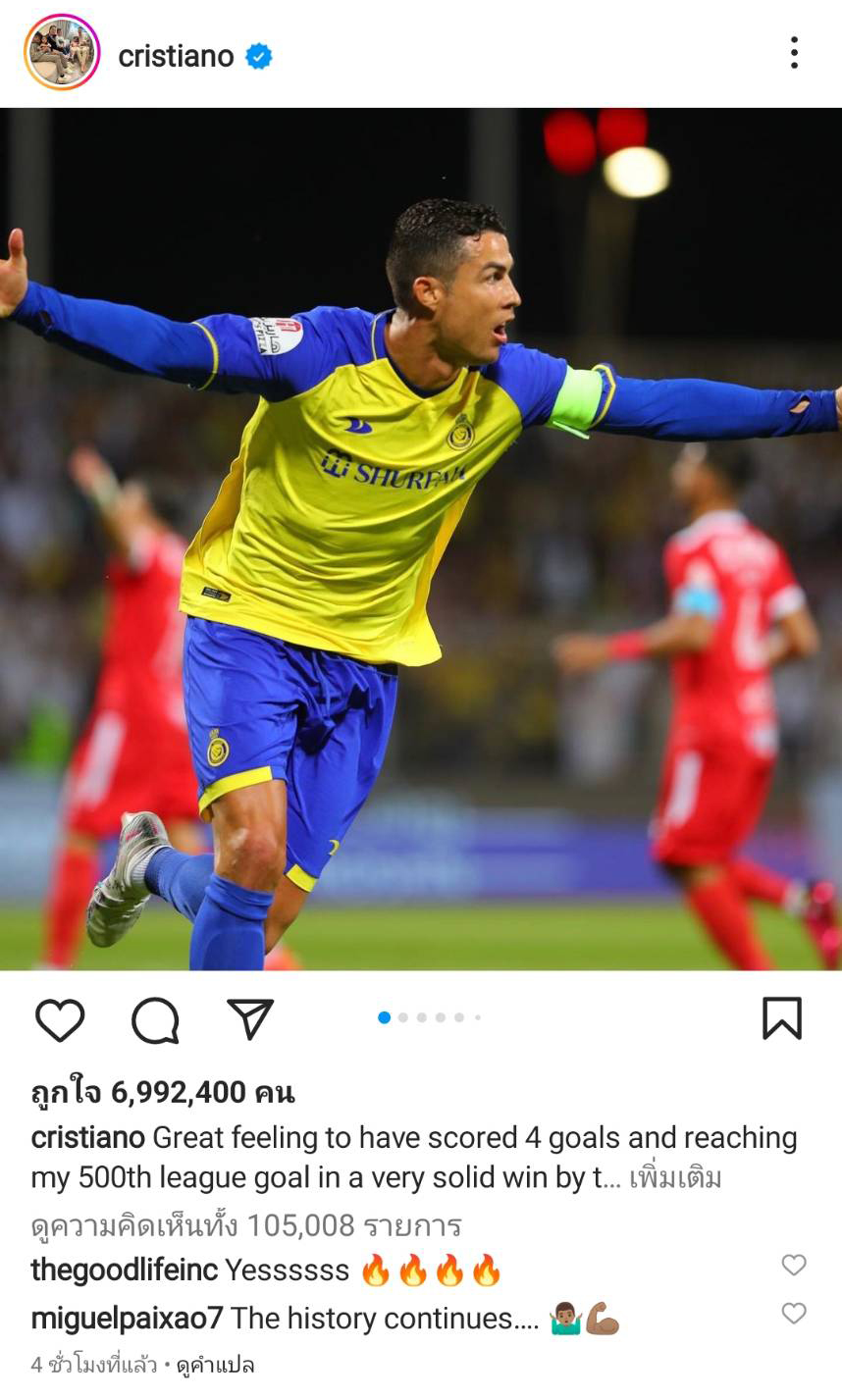View the list of 6,992,400 likes
This screenshot has height=1400, width=842.
coord(163,1092)
